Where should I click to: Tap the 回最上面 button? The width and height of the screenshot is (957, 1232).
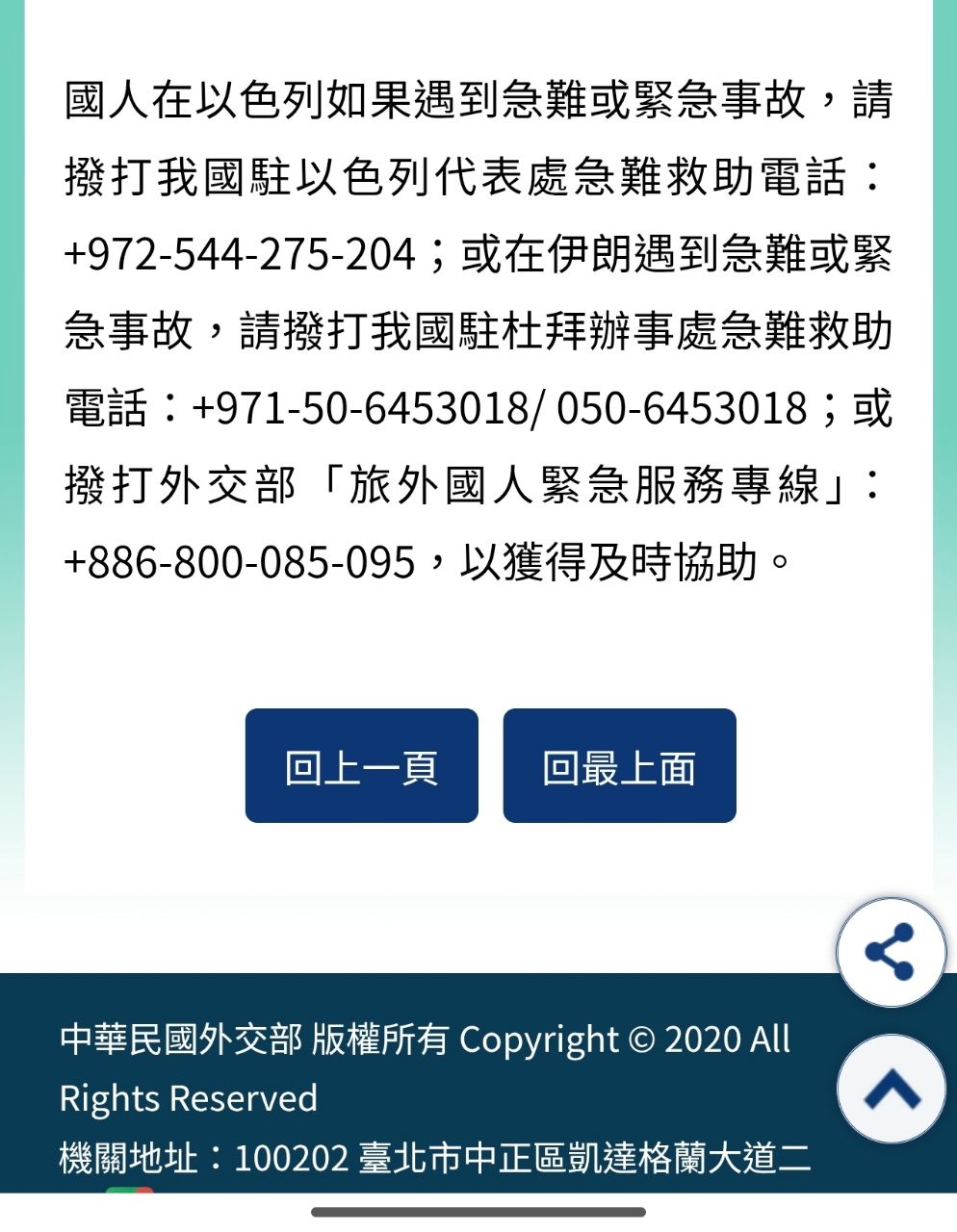coord(619,766)
